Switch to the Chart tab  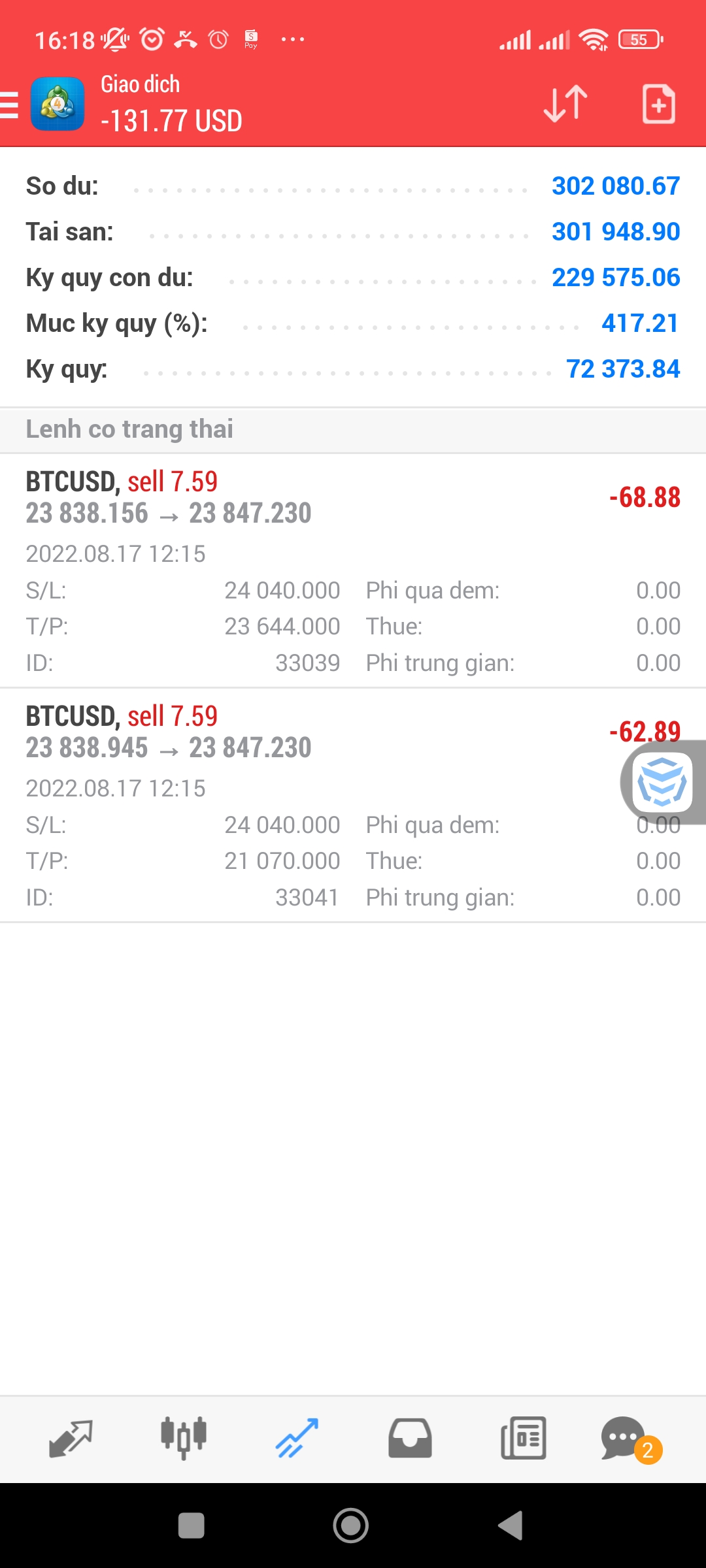point(184,1439)
